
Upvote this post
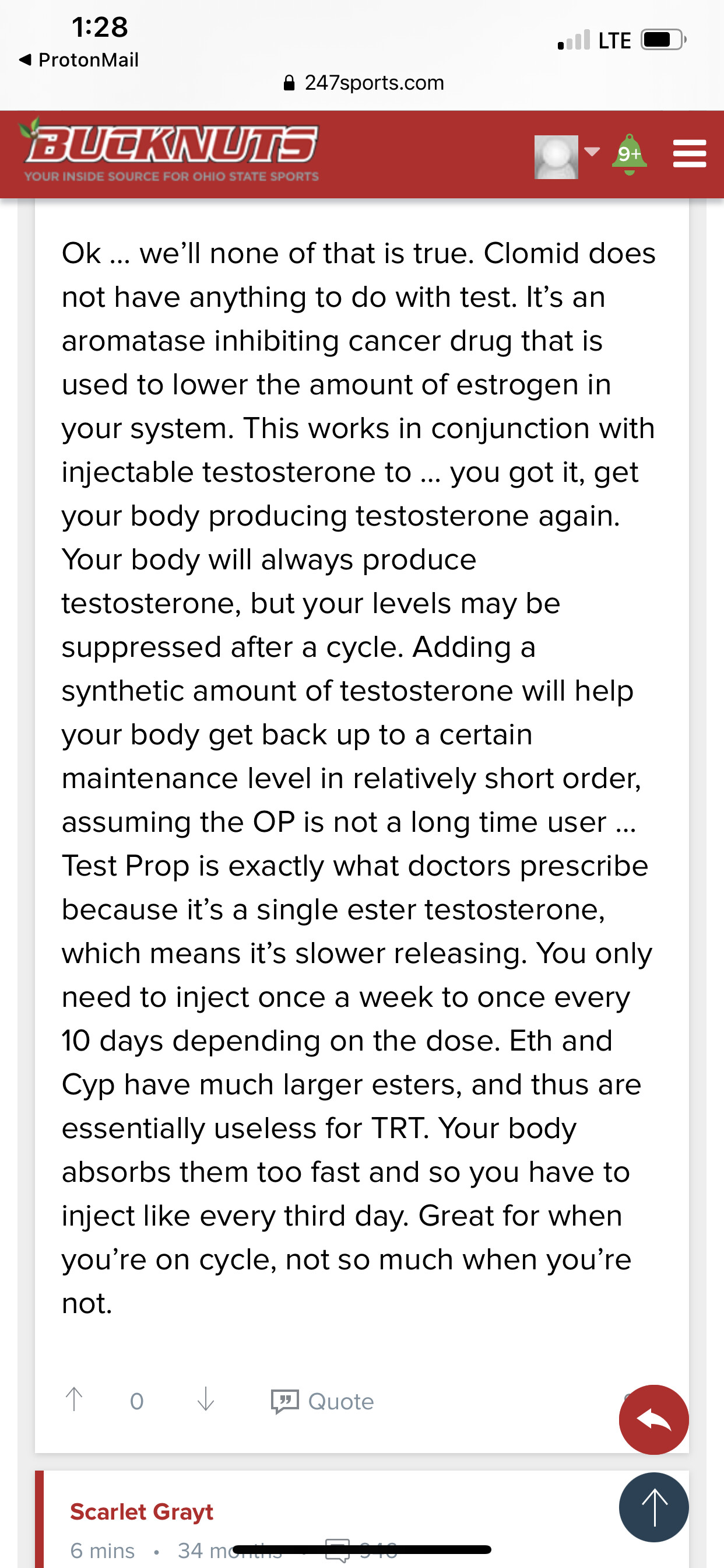[74, 1399]
